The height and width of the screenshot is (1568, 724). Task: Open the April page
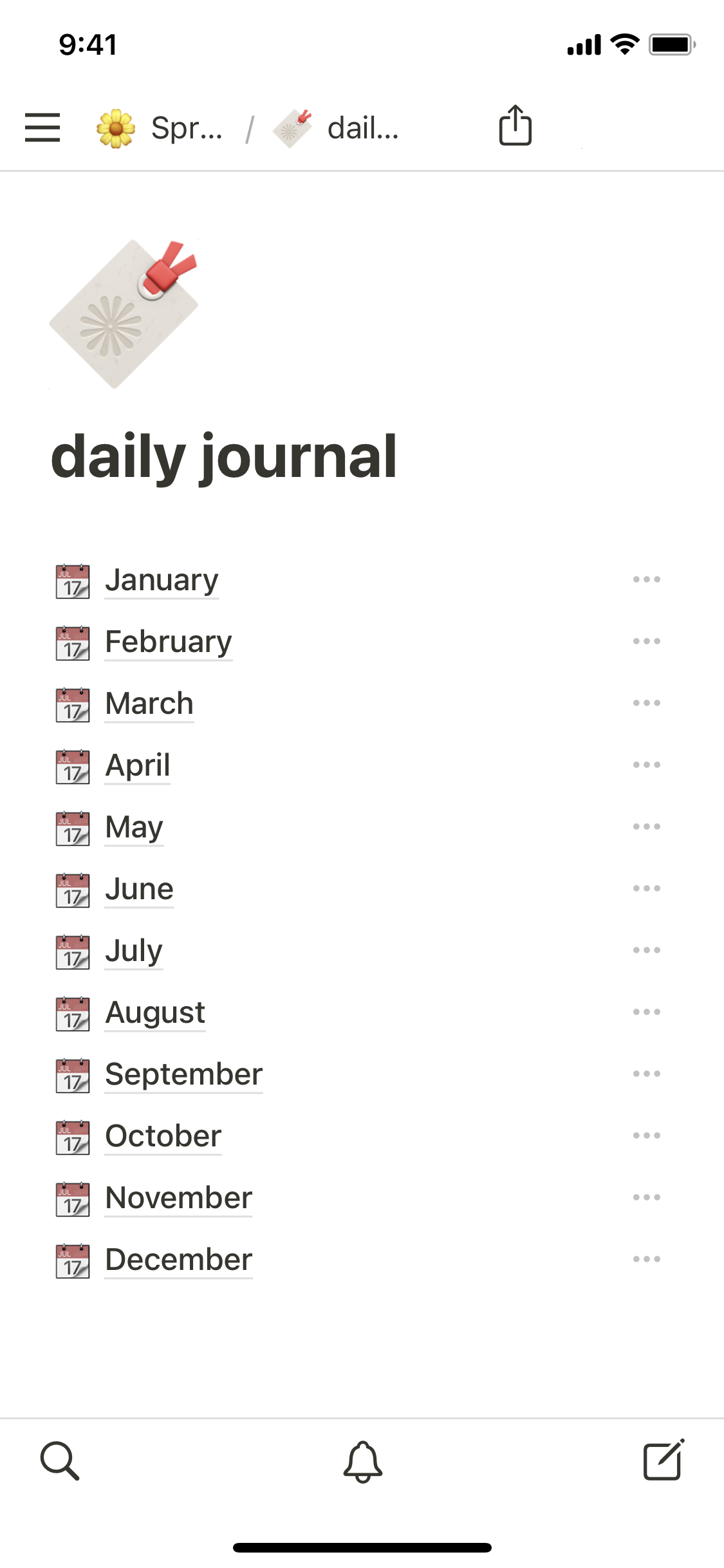pos(138,765)
